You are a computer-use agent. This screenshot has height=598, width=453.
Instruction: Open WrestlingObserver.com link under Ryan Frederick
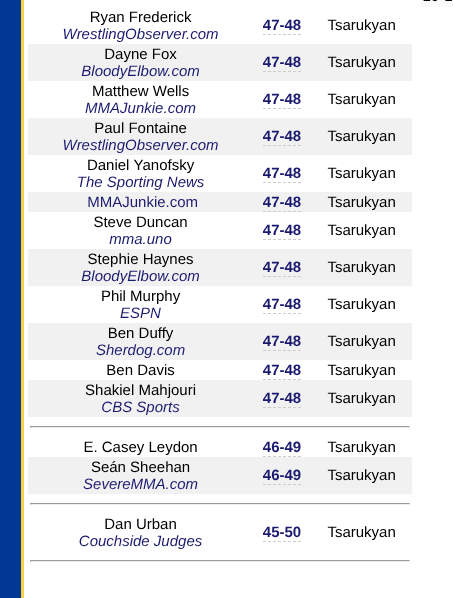click(x=140, y=34)
